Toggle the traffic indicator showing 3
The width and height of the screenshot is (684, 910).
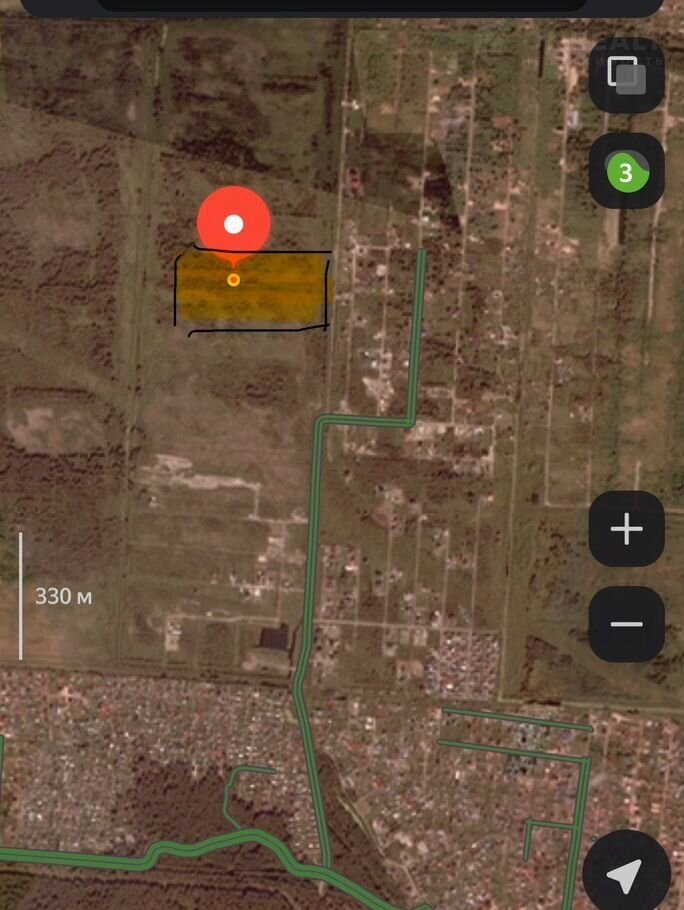[x=627, y=172]
